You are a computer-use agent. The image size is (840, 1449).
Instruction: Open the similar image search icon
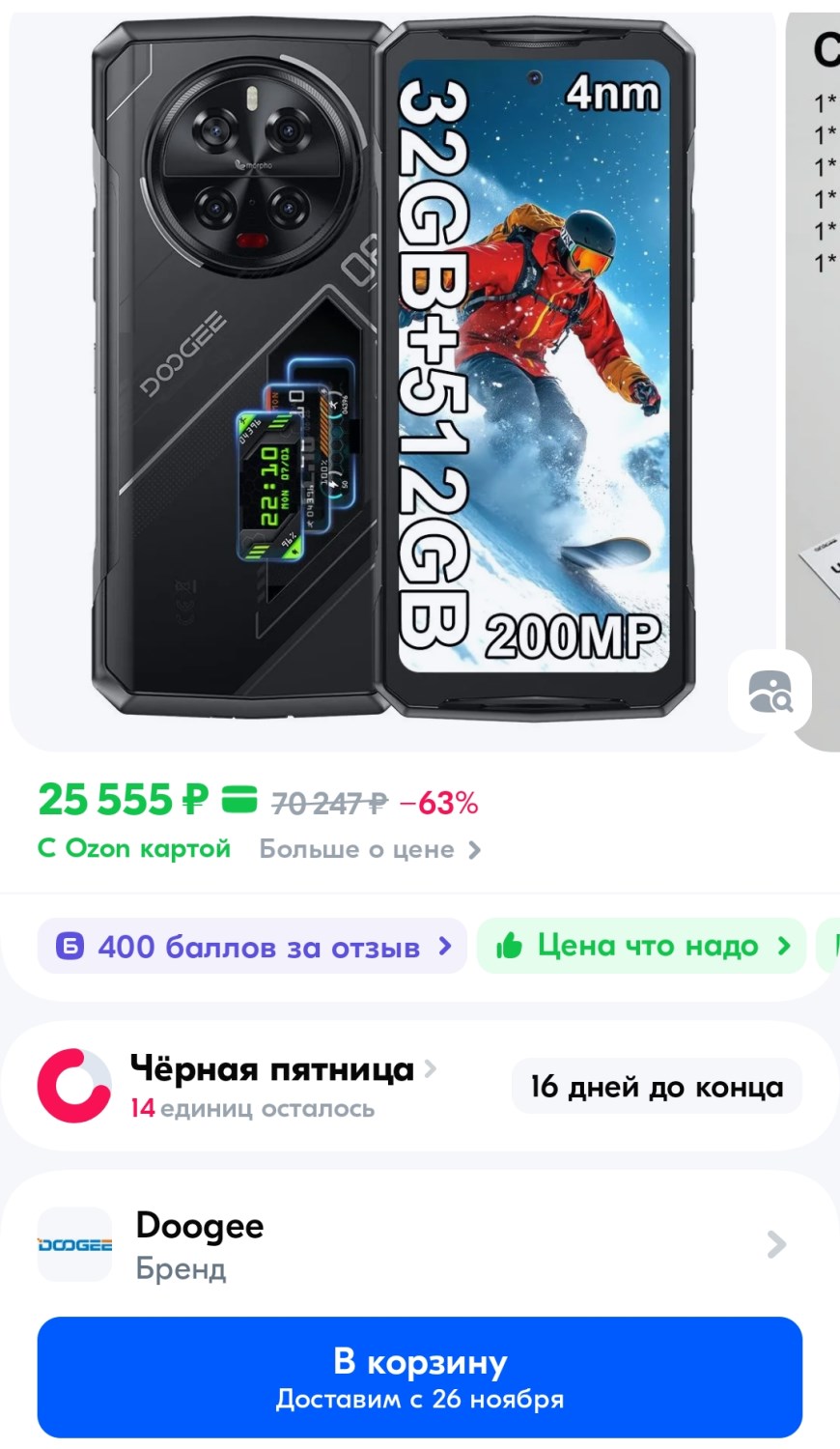click(770, 692)
